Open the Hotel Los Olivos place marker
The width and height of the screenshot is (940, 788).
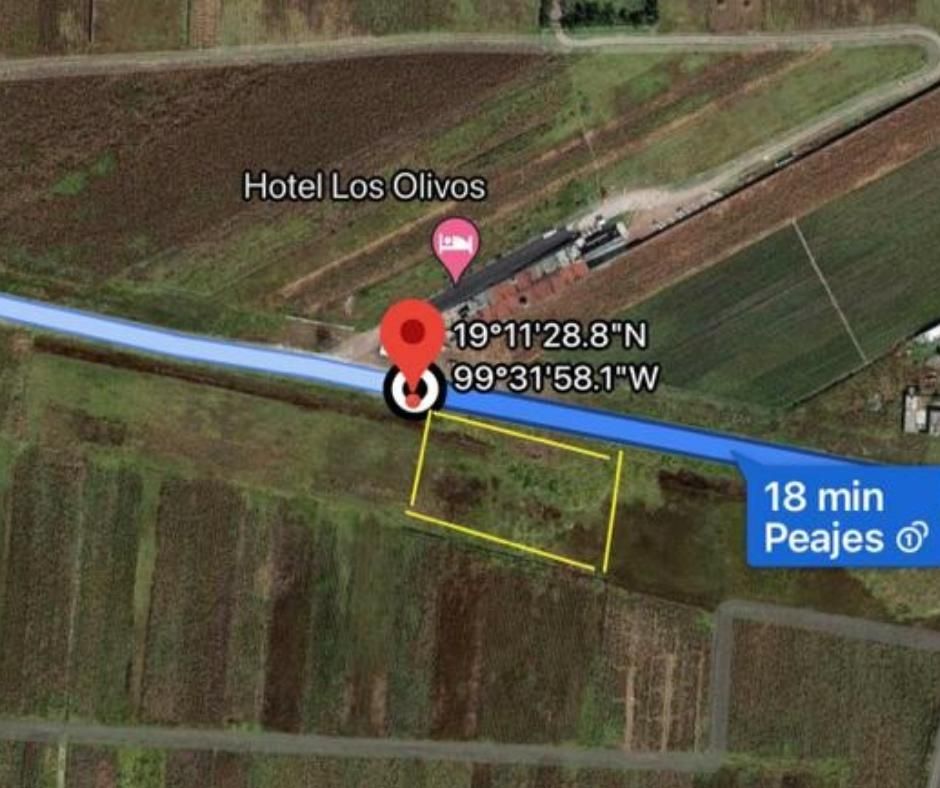tap(456, 248)
